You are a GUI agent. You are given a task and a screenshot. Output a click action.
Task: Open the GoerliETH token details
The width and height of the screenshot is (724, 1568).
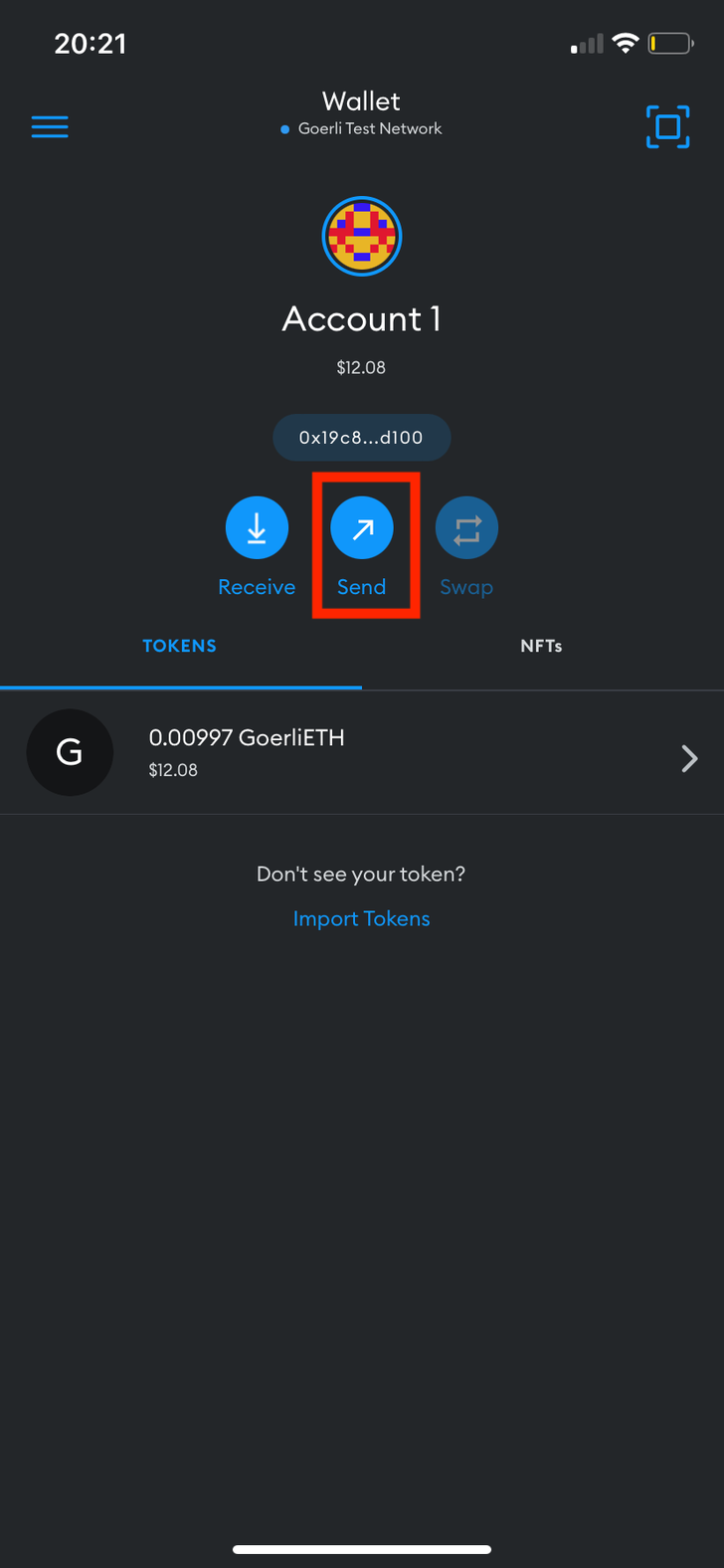[x=362, y=753]
